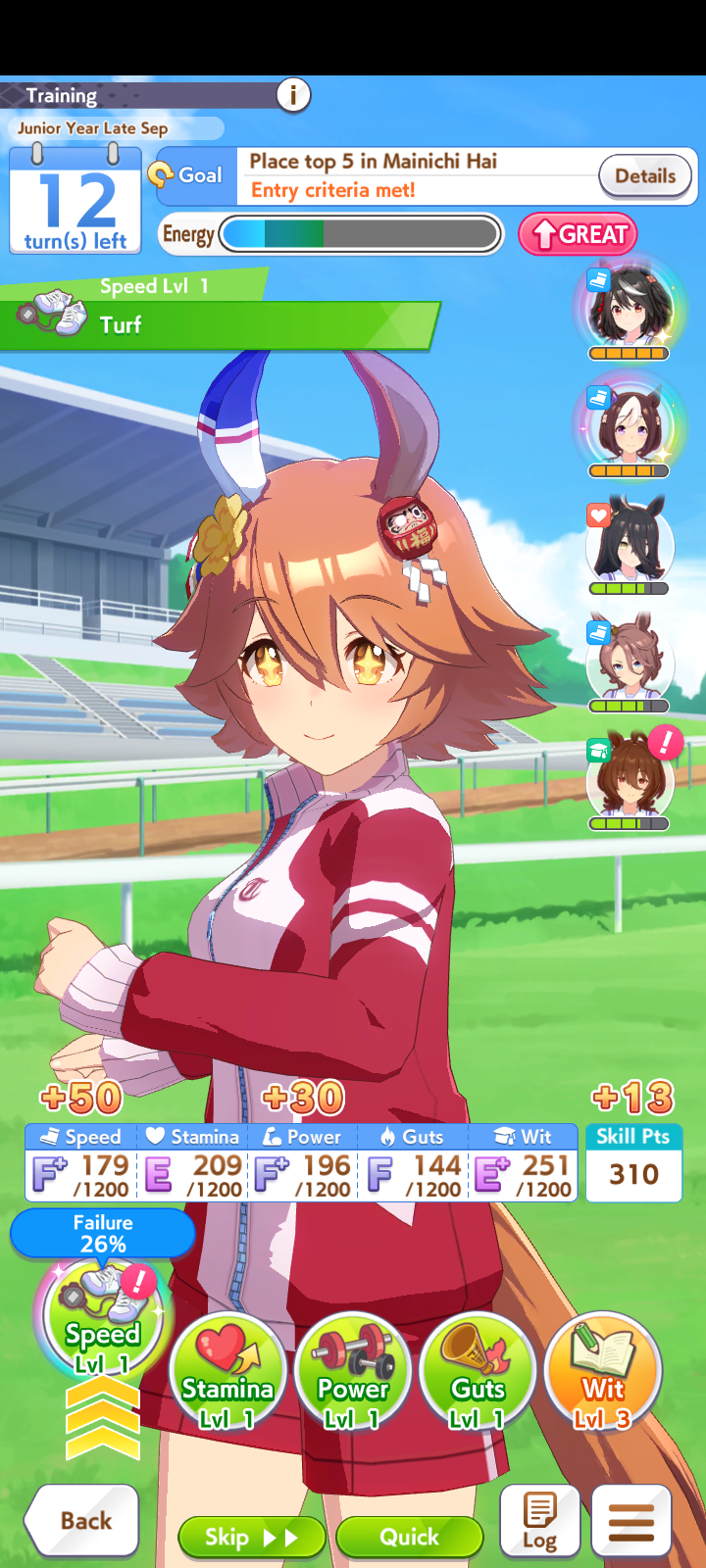The image size is (706, 1568).
Task: Tap the GREAT mood indicator
Action: pyautogui.click(x=579, y=234)
